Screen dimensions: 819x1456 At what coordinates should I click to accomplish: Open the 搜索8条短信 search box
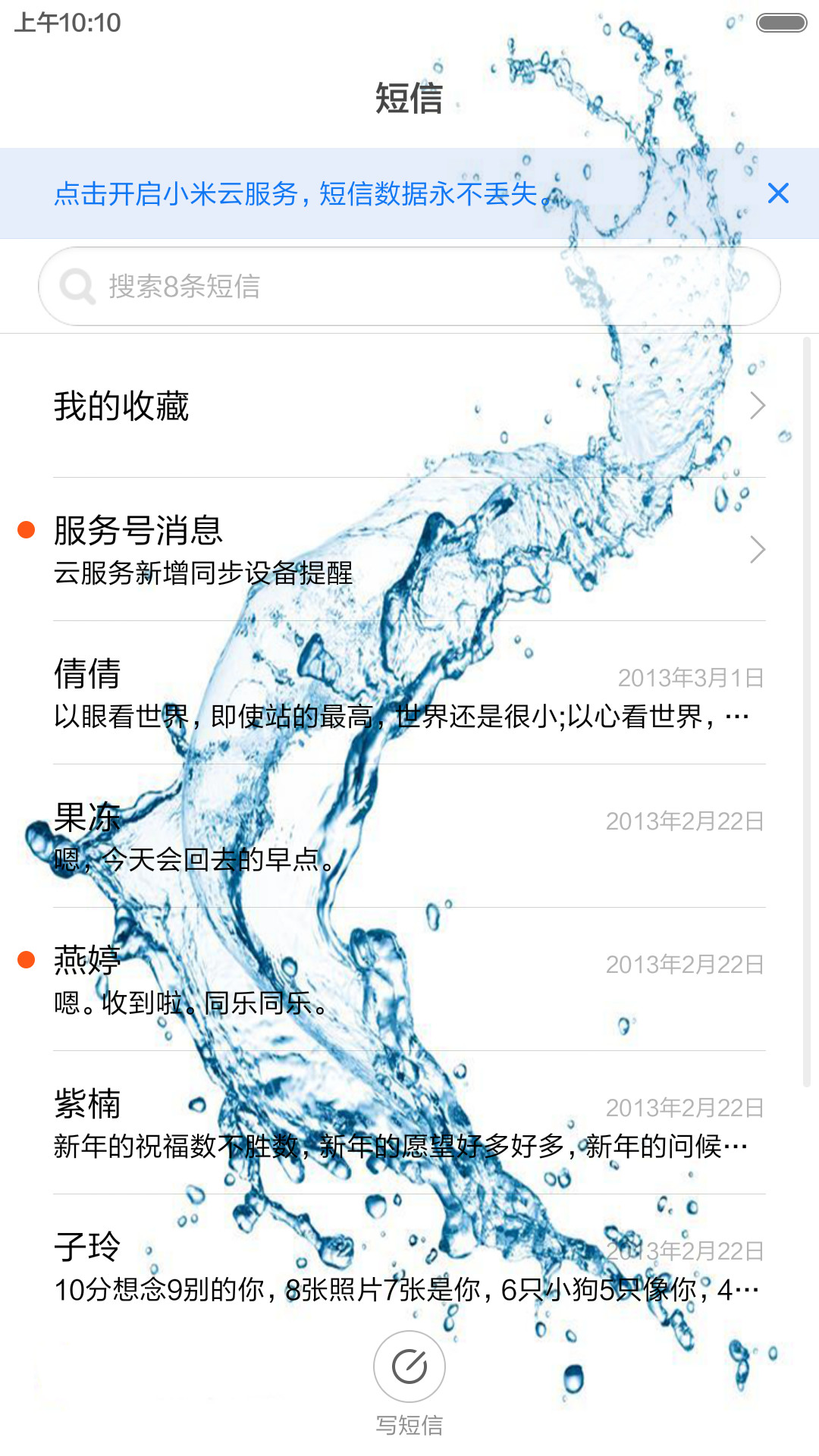409,287
